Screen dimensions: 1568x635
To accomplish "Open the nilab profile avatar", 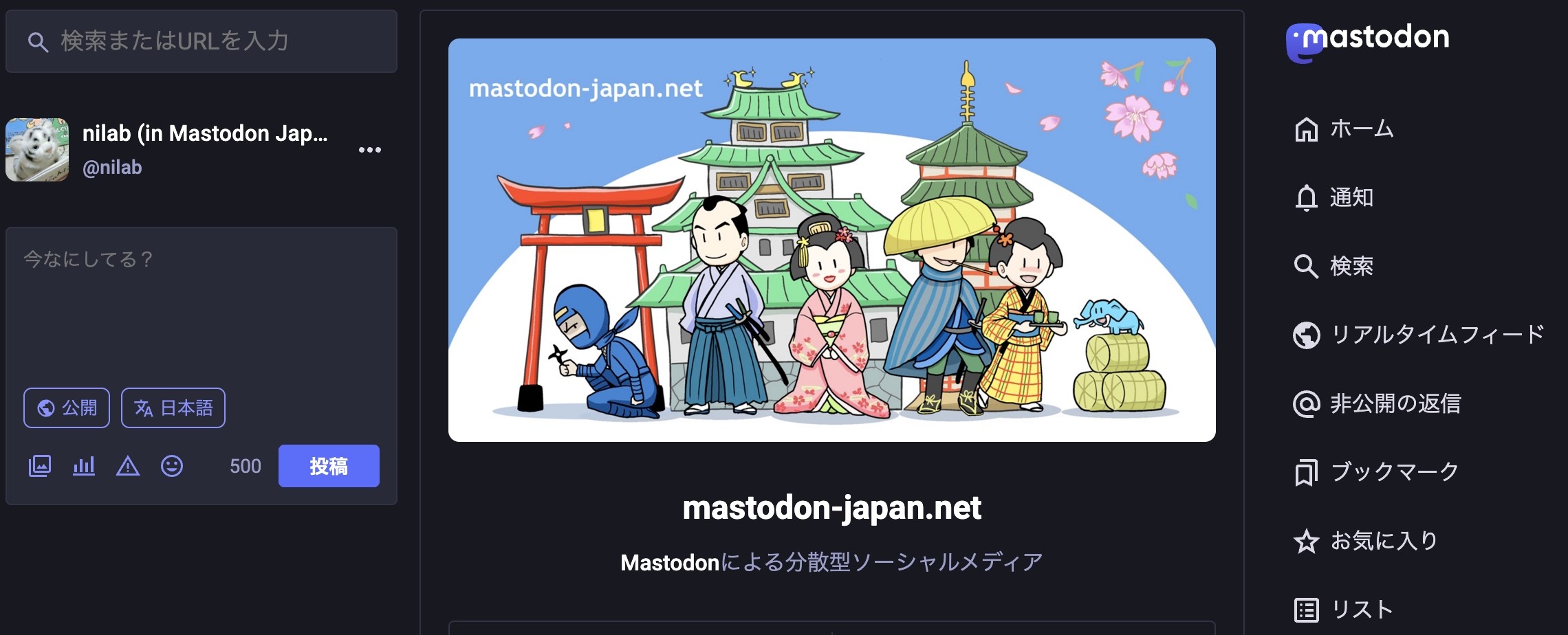I will click(x=37, y=150).
